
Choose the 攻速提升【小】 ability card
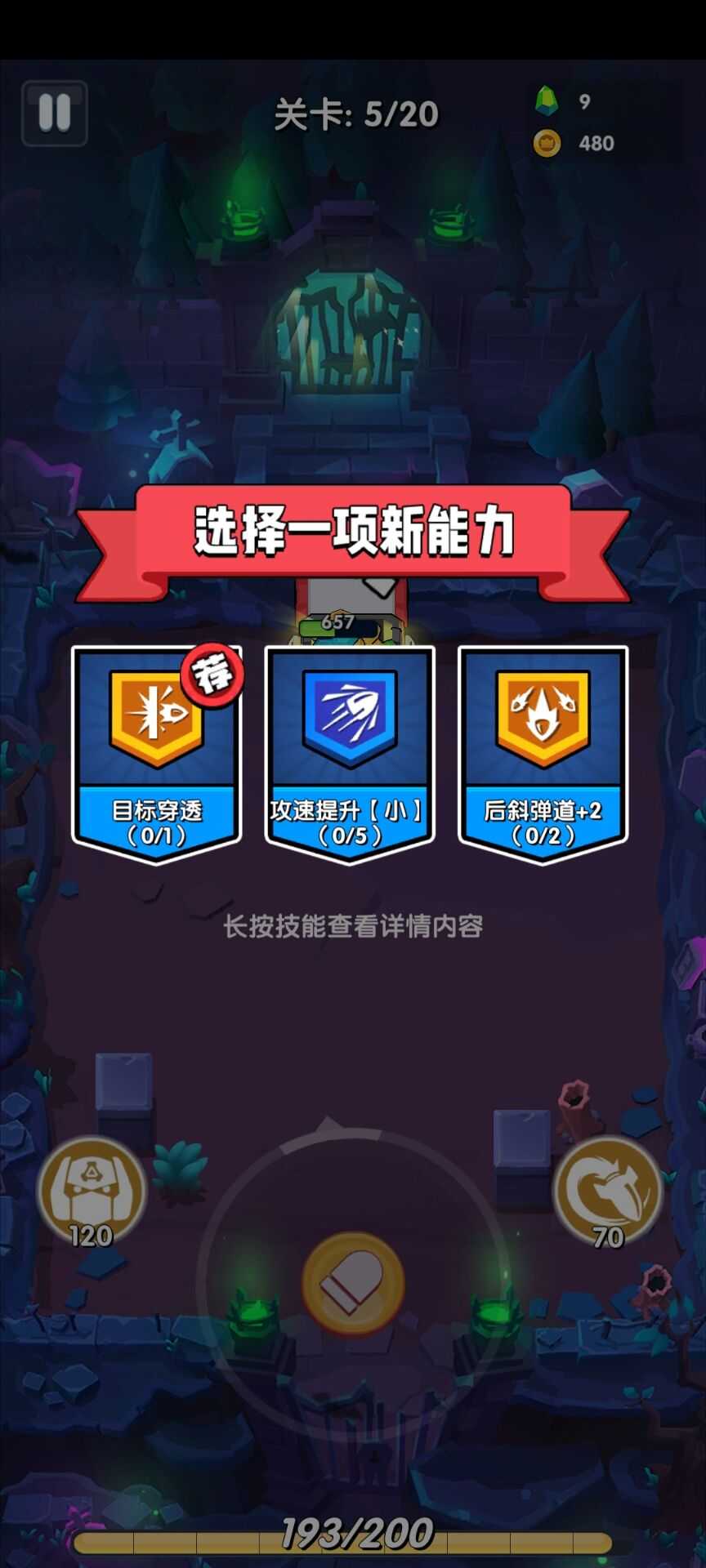pyautogui.click(x=349, y=753)
